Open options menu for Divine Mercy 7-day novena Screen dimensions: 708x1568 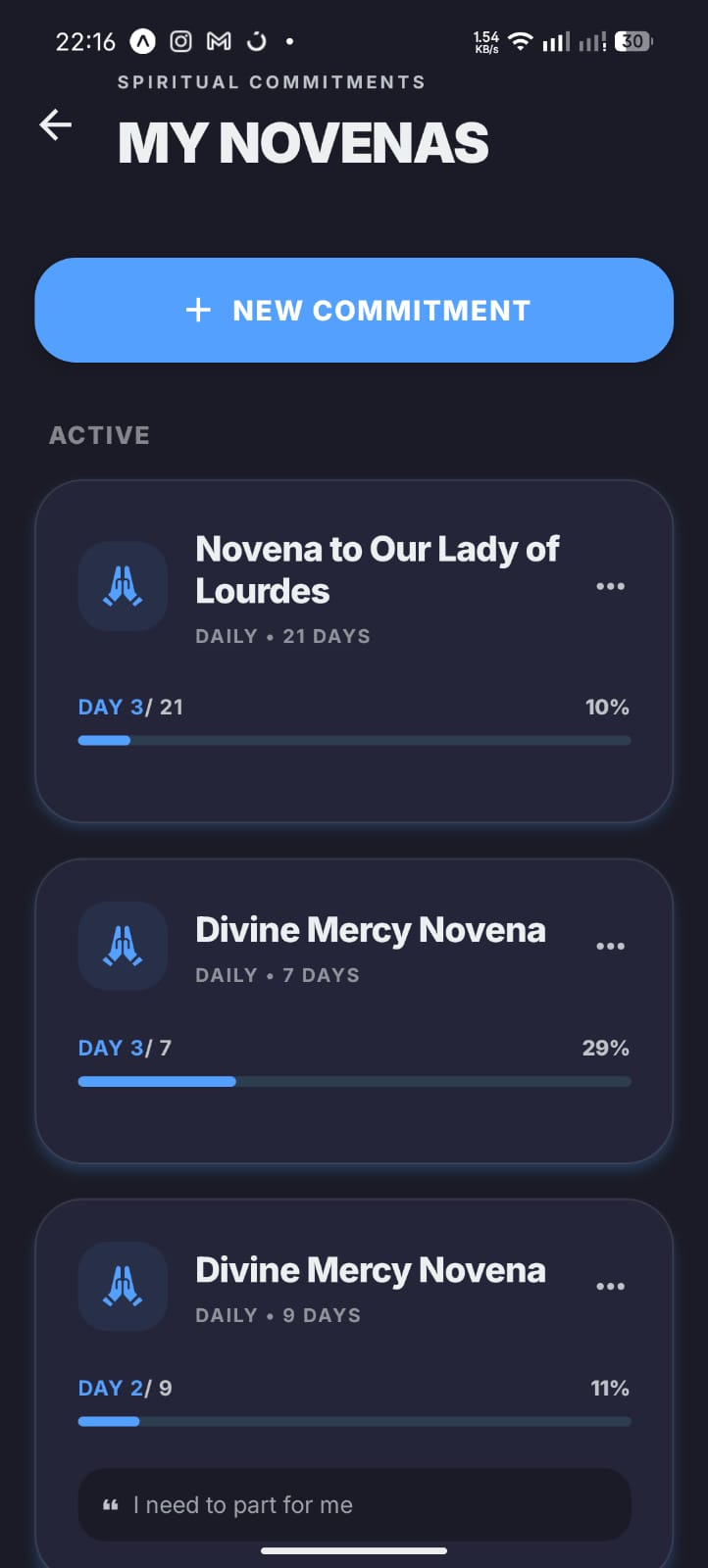click(610, 945)
